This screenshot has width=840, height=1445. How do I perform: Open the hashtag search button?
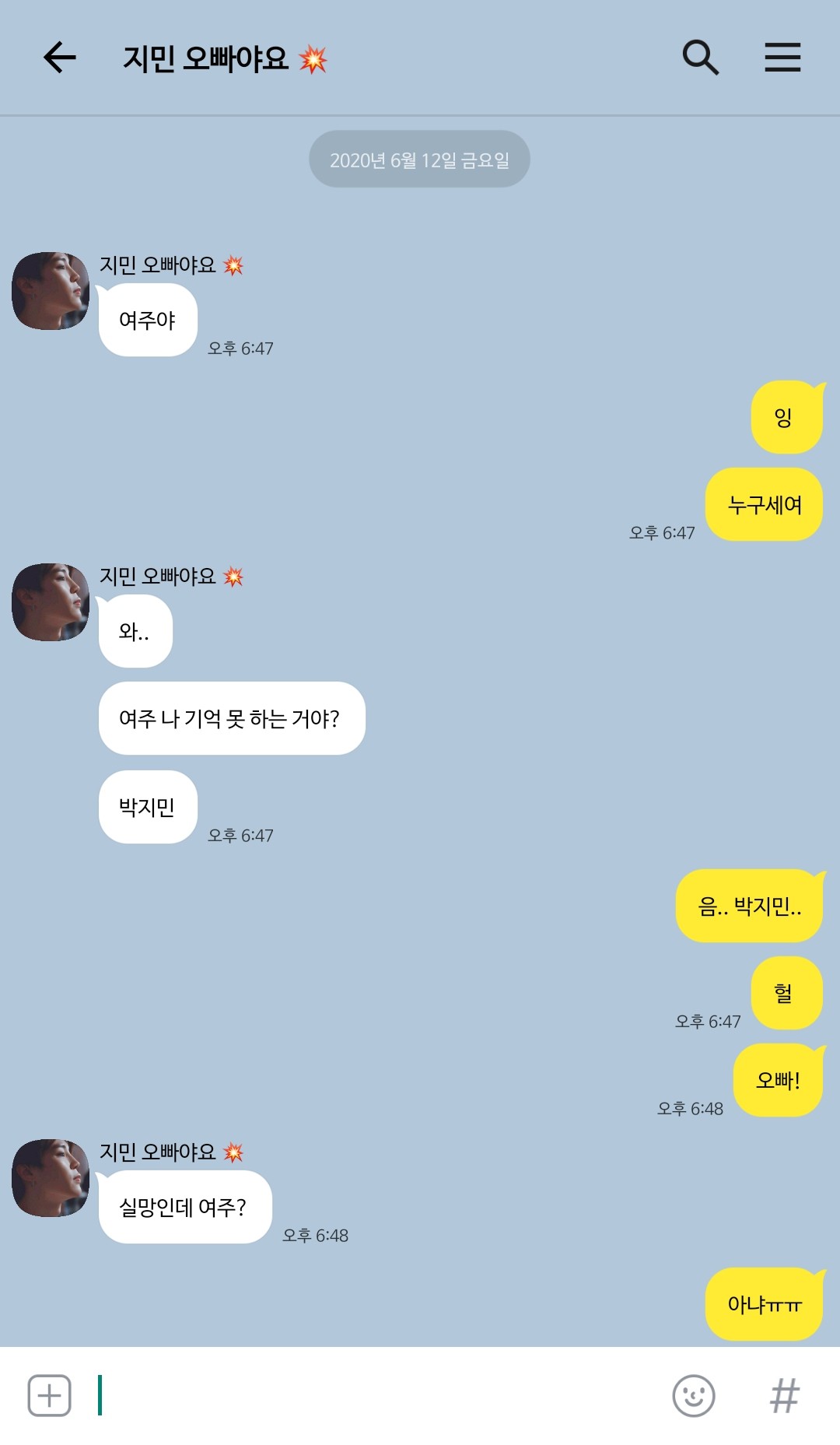coord(784,1395)
